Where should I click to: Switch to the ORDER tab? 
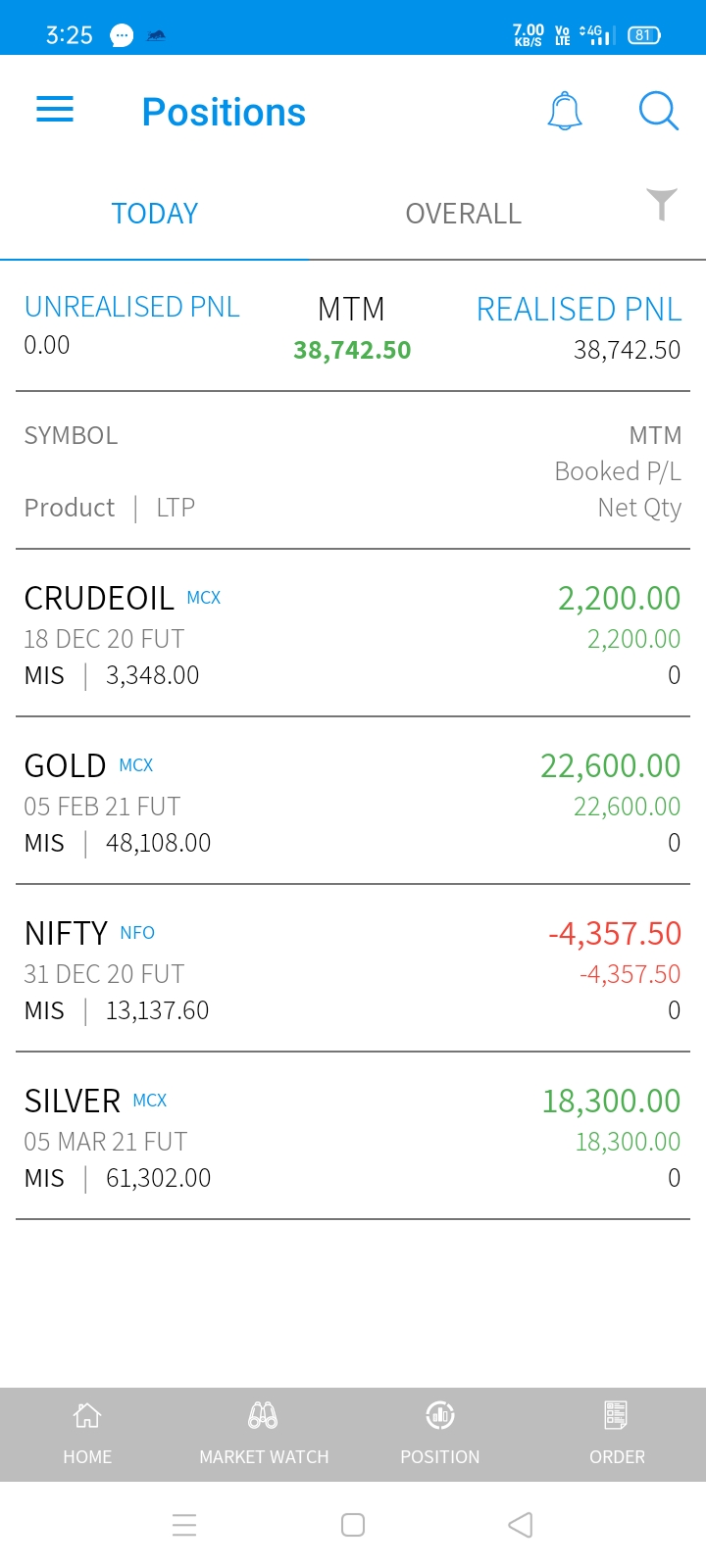pyautogui.click(x=617, y=1433)
